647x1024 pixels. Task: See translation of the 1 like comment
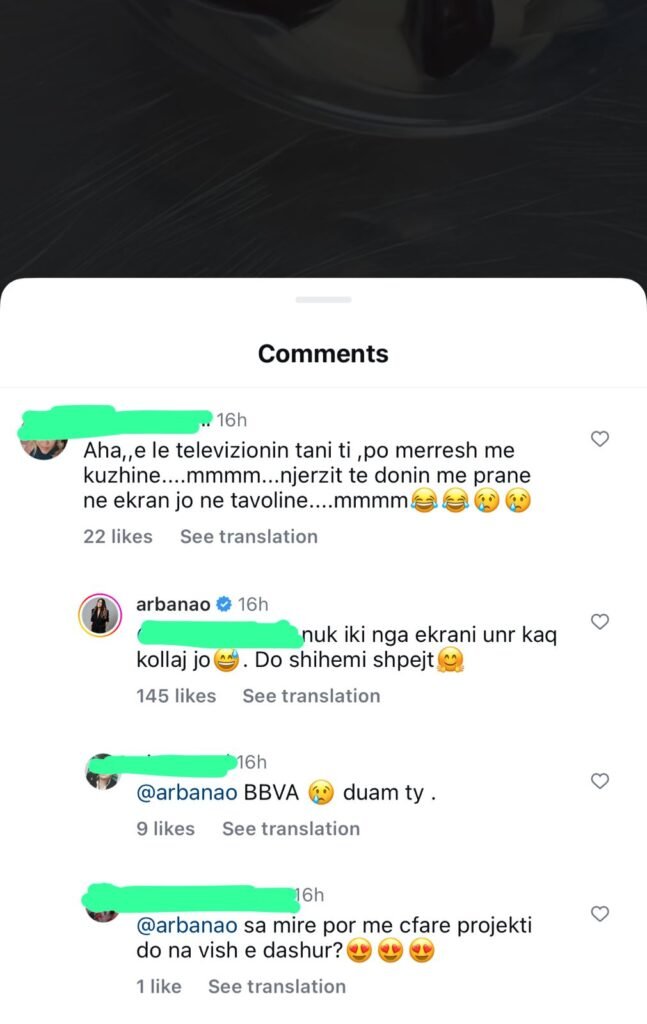click(276, 986)
